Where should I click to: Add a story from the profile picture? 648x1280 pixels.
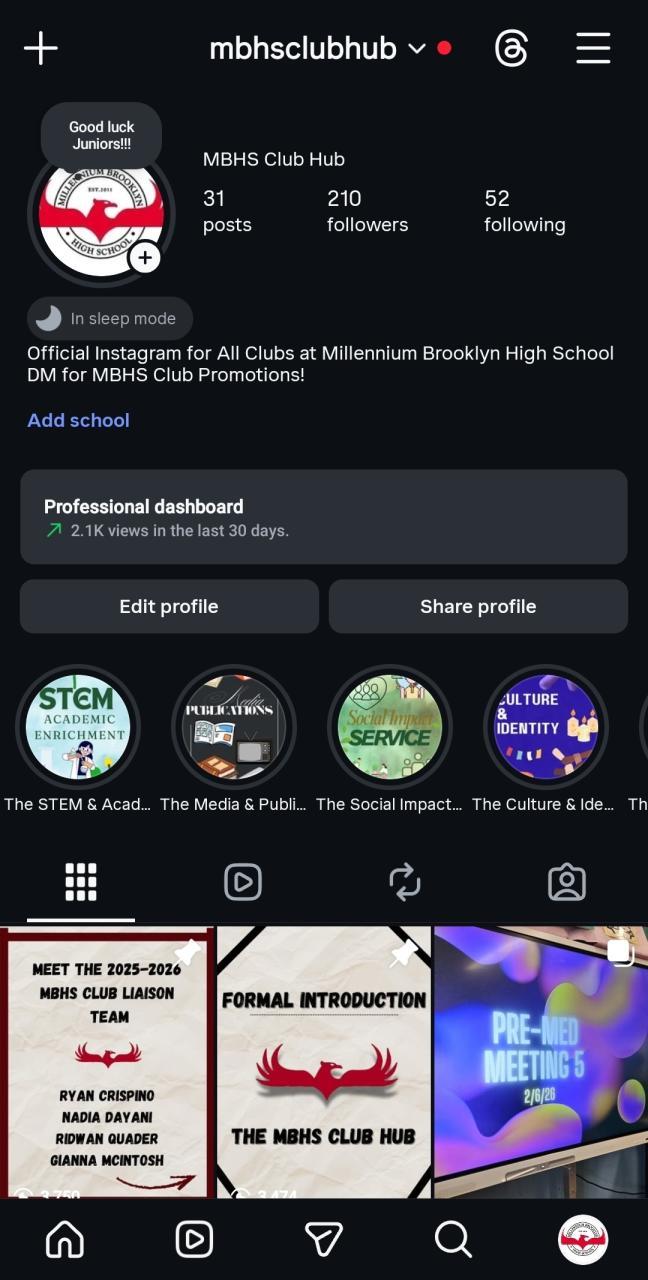click(145, 257)
